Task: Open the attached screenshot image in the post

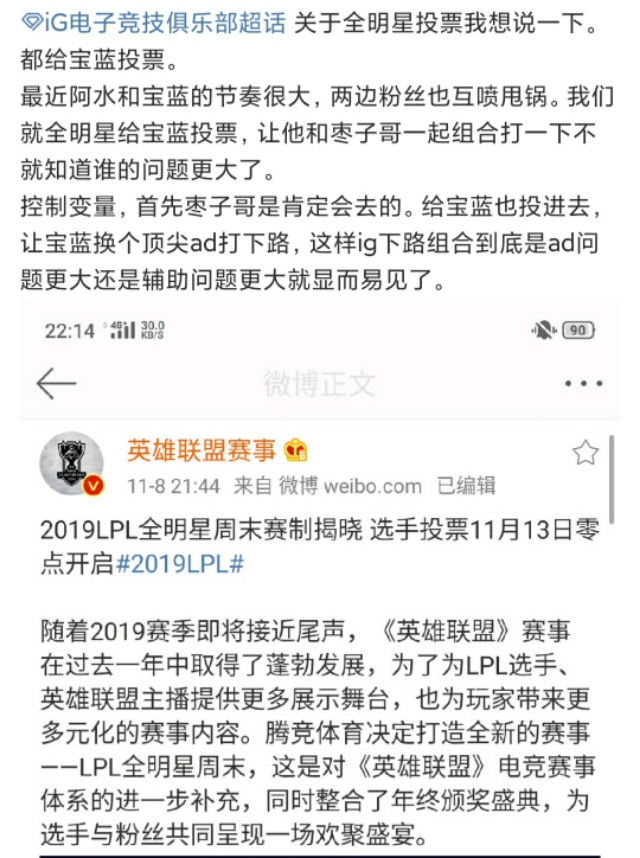Action: click(x=320, y=580)
